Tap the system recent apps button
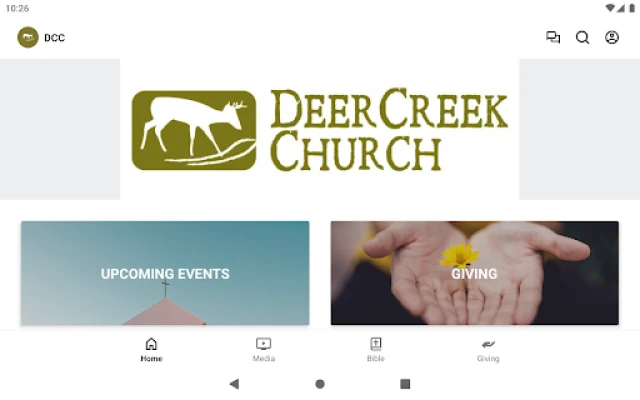The height and width of the screenshot is (400, 640). click(x=405, y=384)
